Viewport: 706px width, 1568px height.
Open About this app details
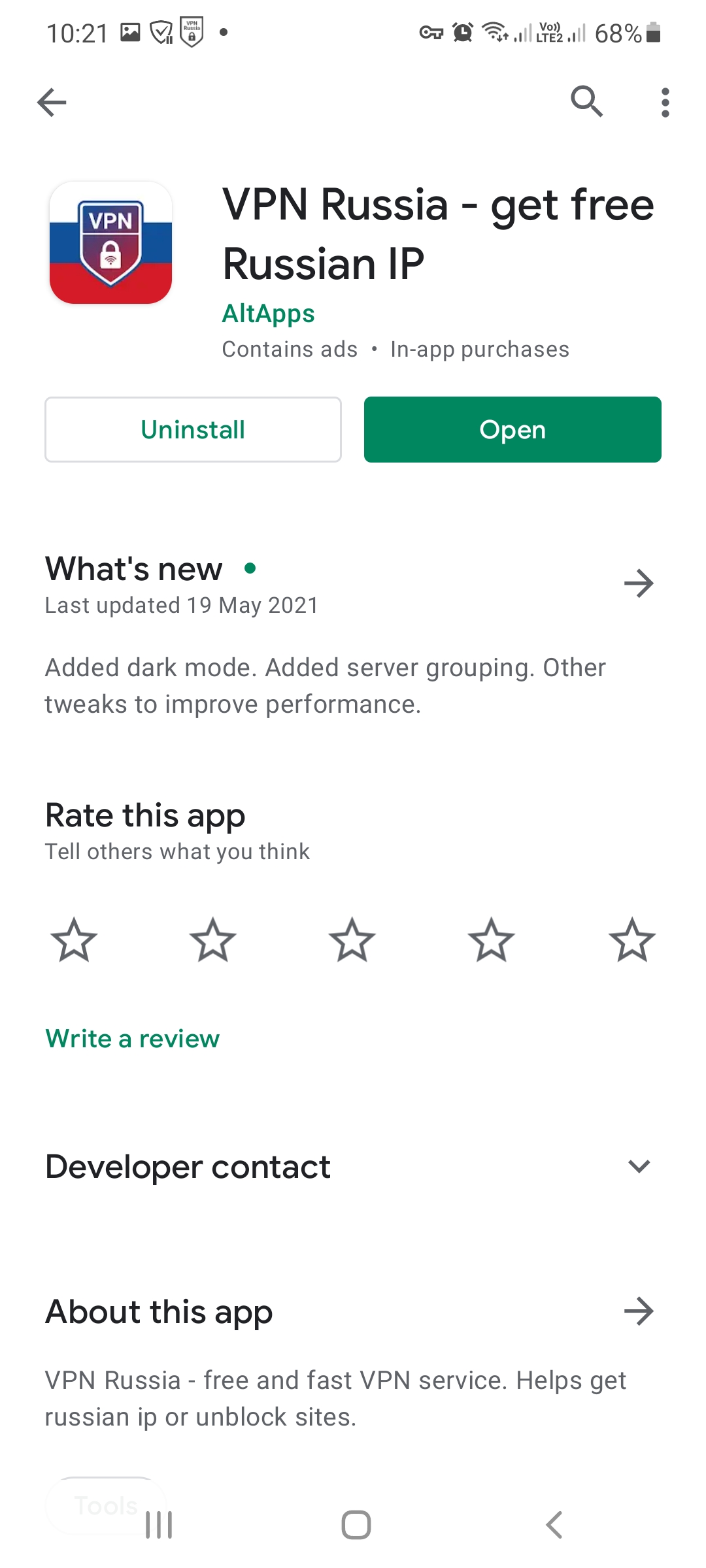click(639, 1311)
